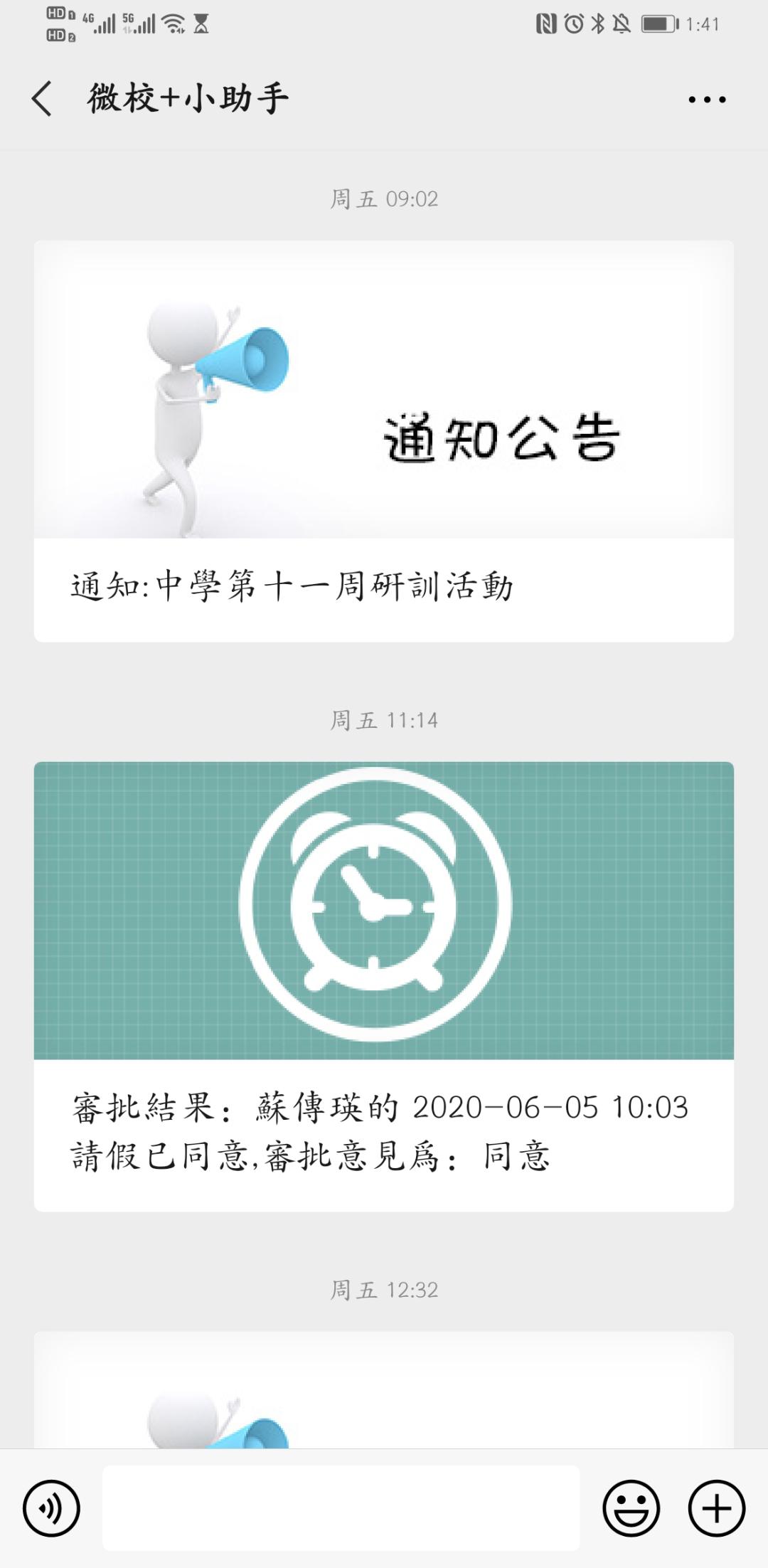
Task: Select the message text input field
Action: [x=341, y=1506]
